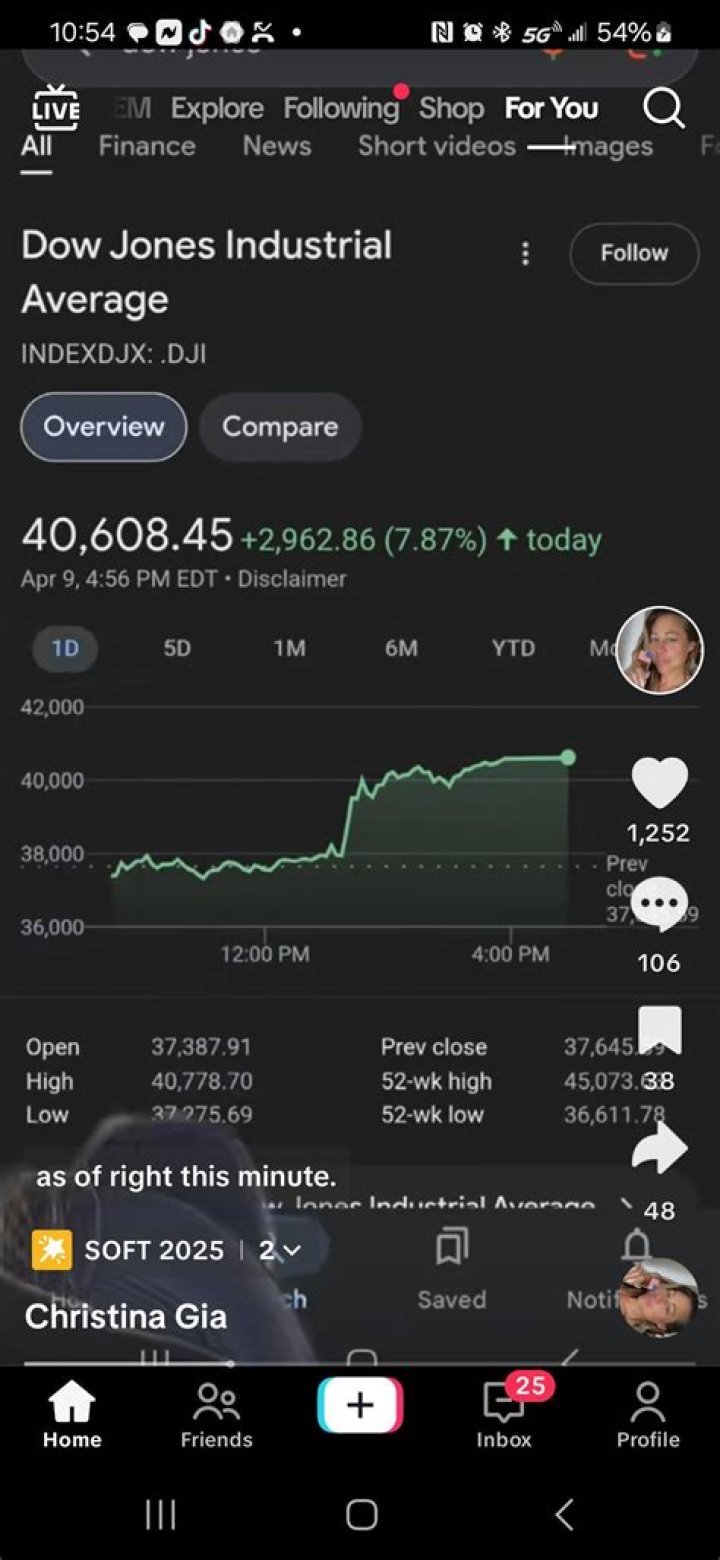Switch to the Explore feed
The image size is (720, 1560).
point(217,108)
